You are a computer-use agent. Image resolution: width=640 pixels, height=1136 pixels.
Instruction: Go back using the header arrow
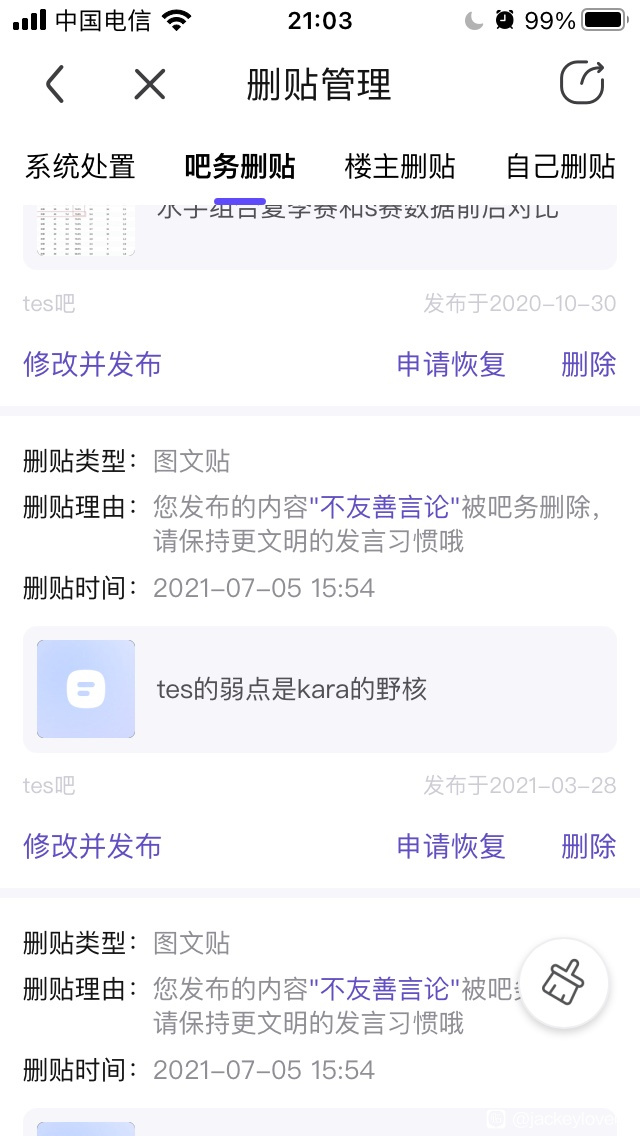[x=55, y=84]
